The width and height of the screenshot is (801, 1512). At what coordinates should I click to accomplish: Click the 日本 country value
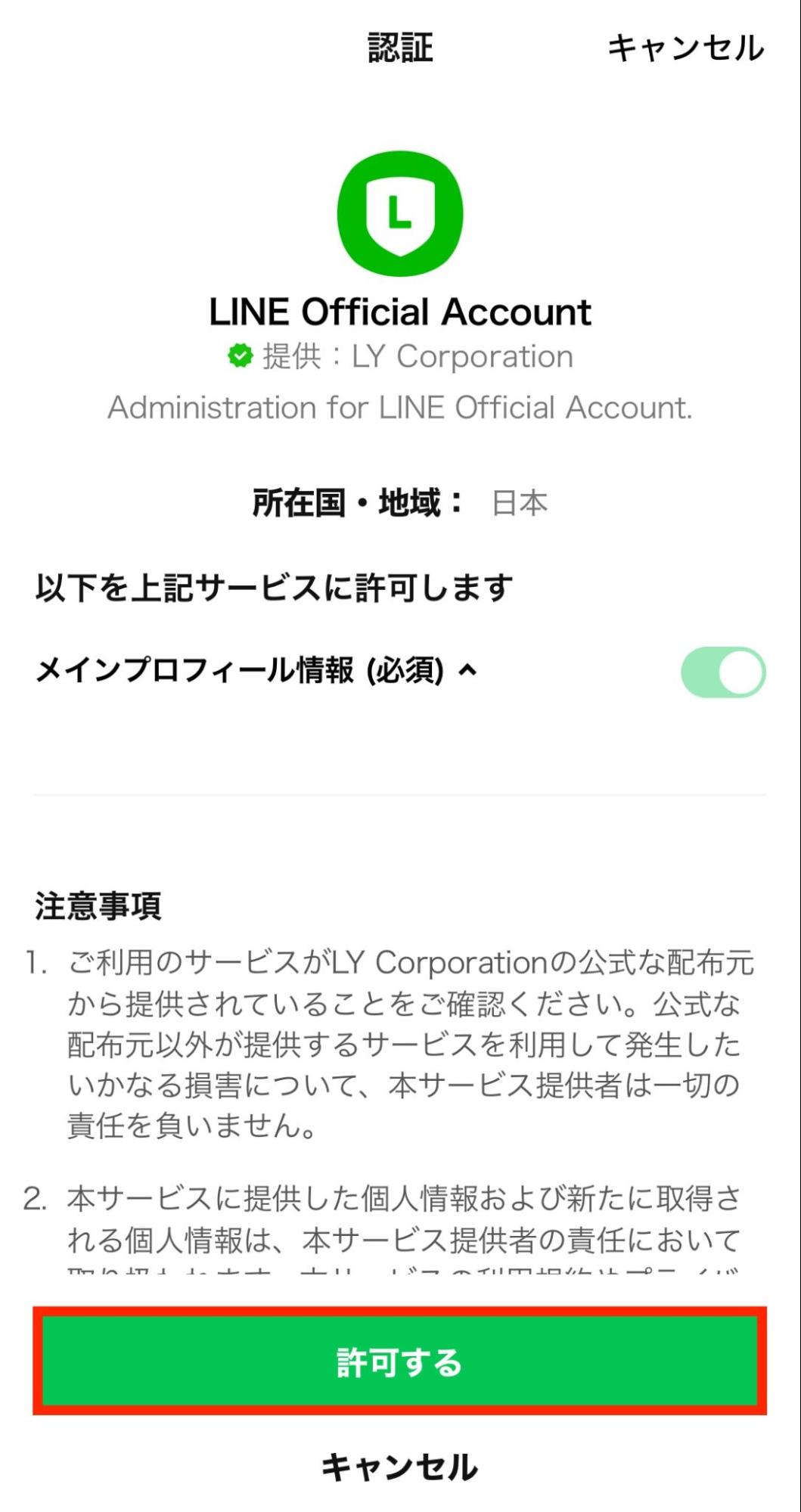pos(521,503)
